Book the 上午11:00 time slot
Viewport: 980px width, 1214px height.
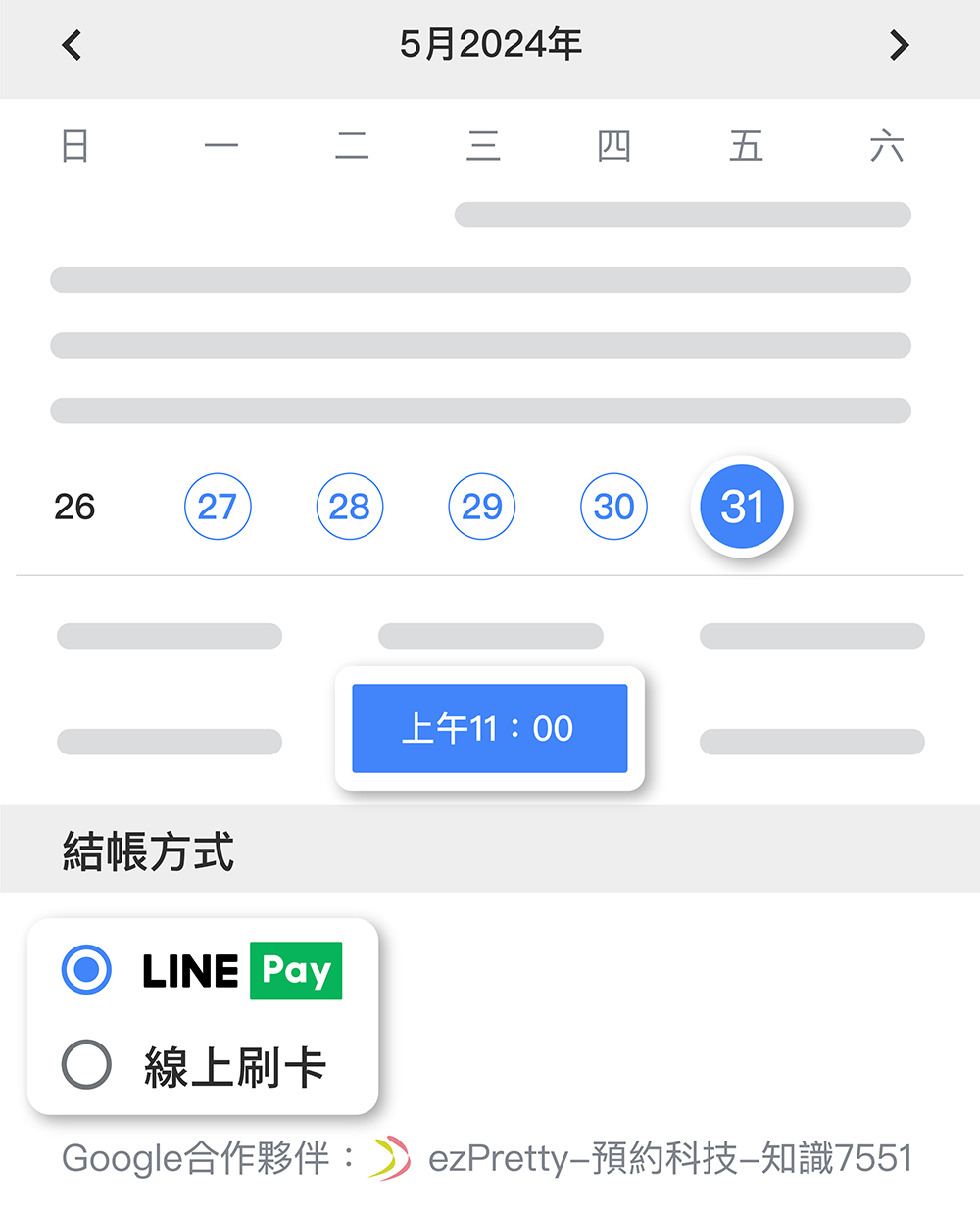[x=489, y=728]
